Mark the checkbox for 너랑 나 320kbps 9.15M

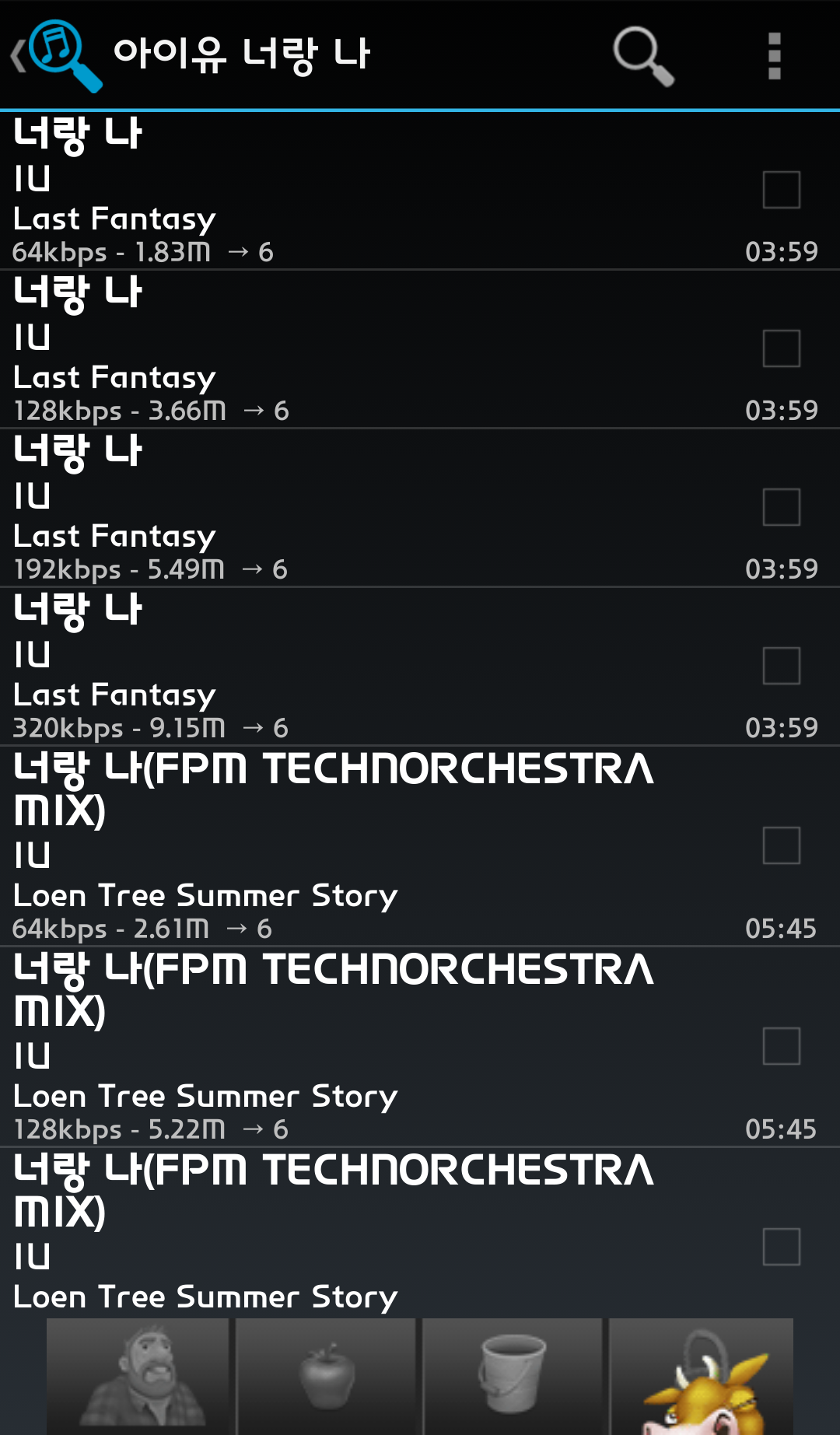[781, 666]
